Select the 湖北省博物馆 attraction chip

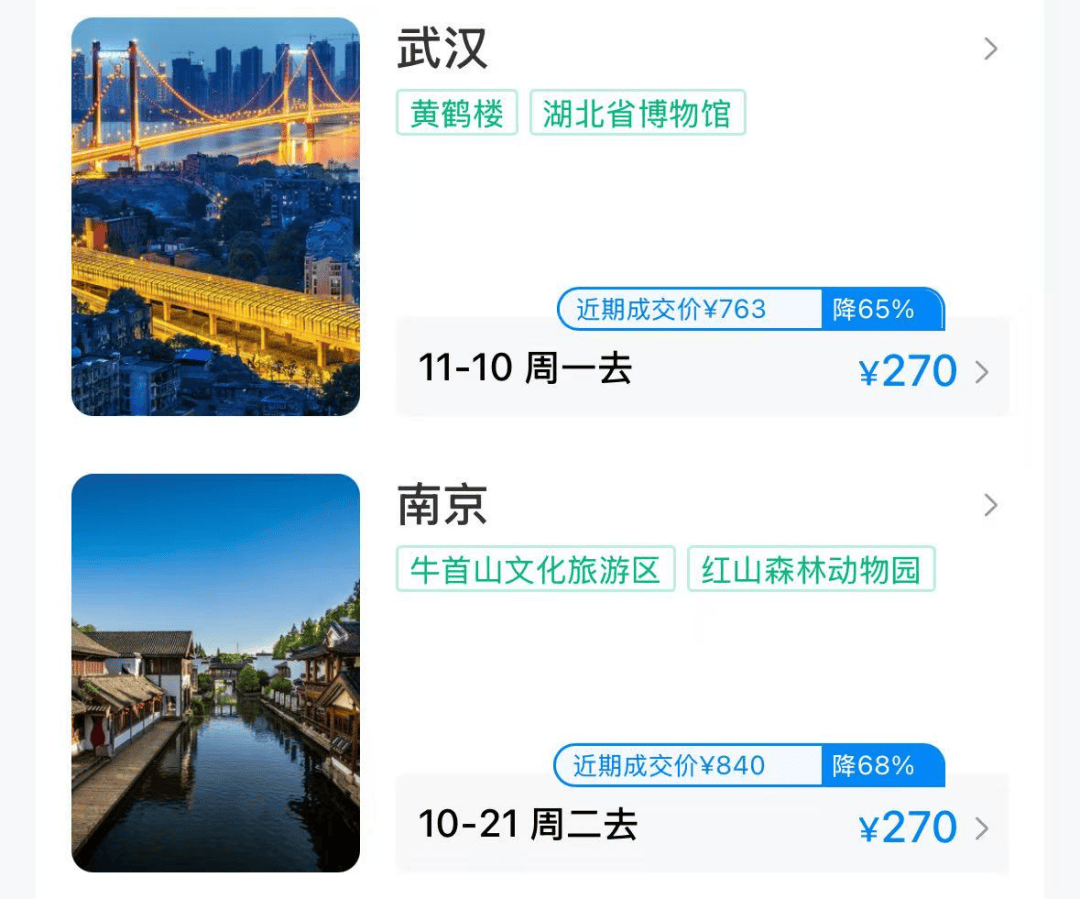pos(637,113)
